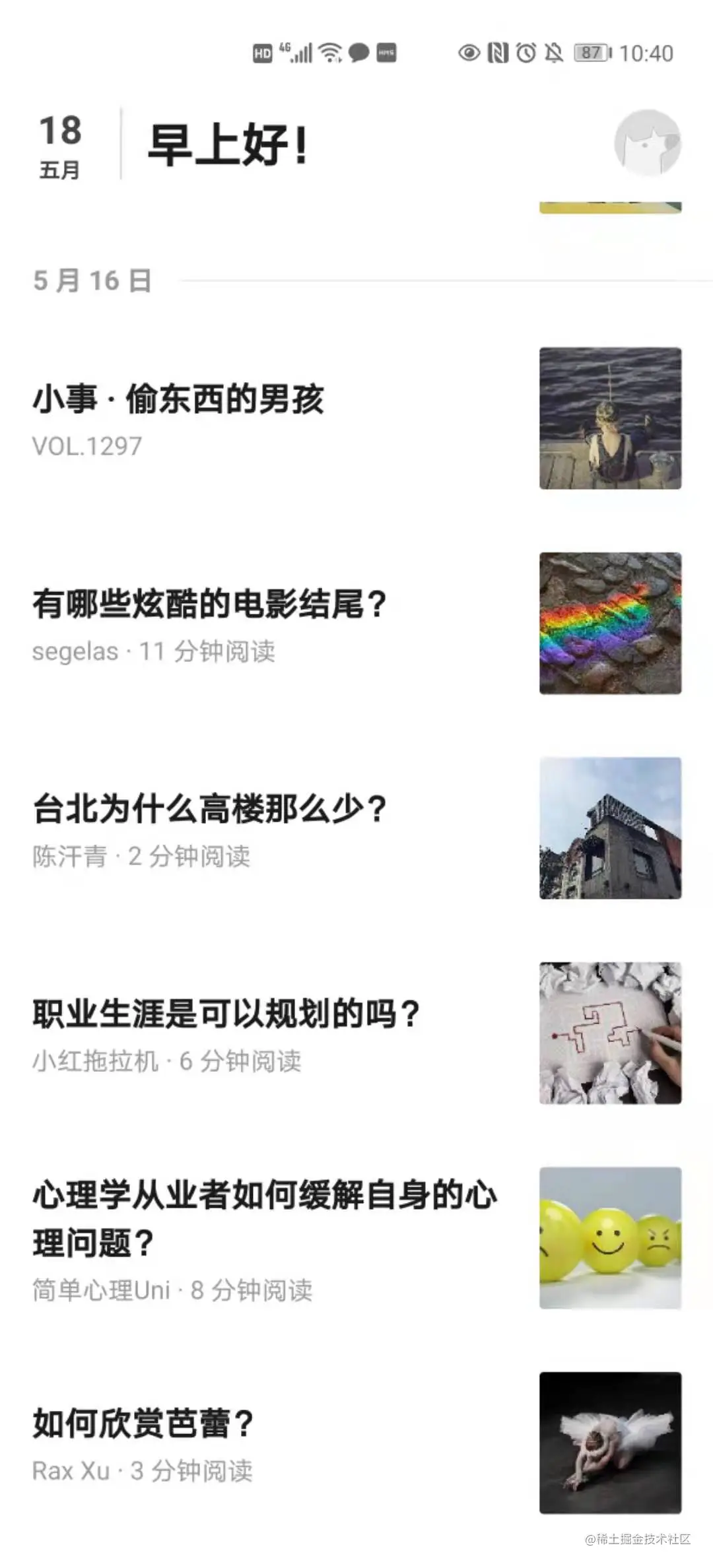
Task: Open the profile avatar
Action: [647, 143]
